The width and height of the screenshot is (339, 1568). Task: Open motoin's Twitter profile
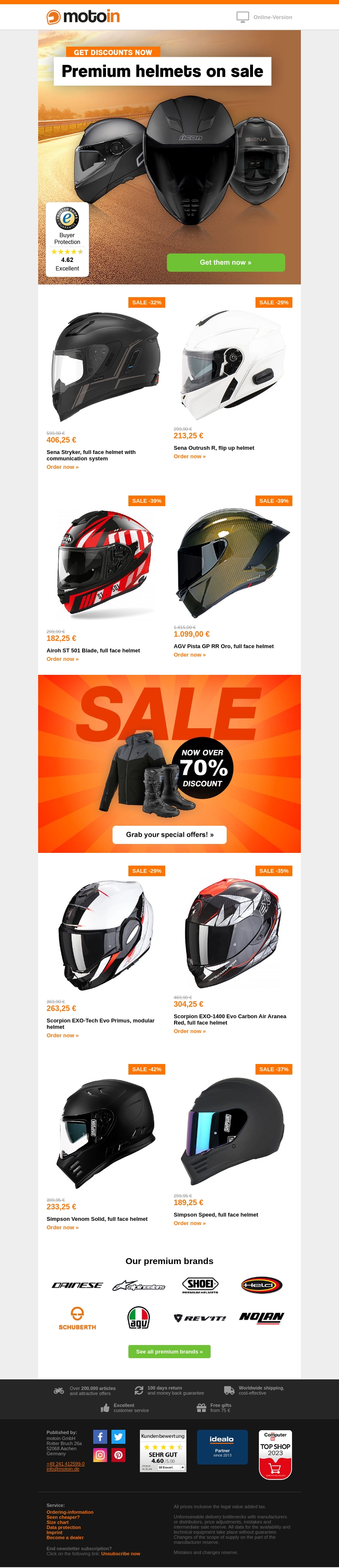pos(118,1437)
